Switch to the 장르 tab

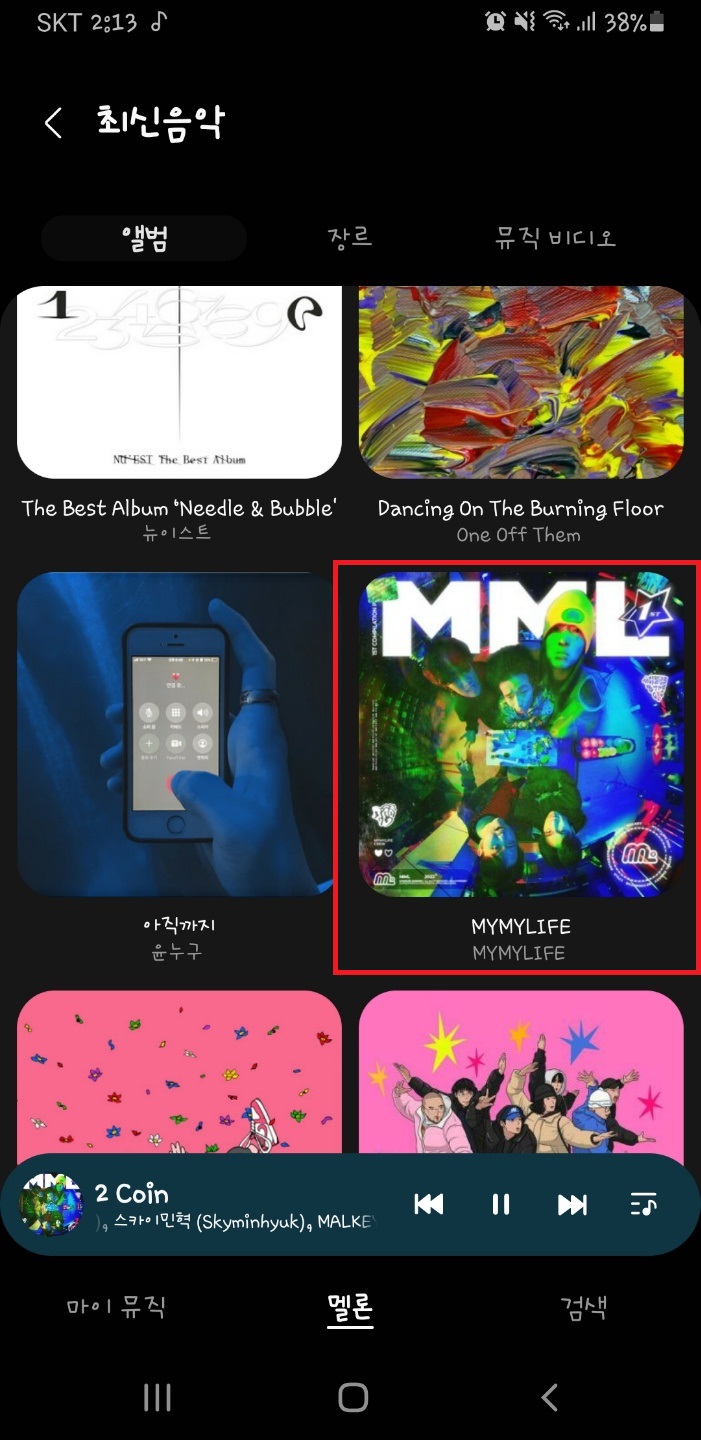pyautogui.click(x=349, y=238)
